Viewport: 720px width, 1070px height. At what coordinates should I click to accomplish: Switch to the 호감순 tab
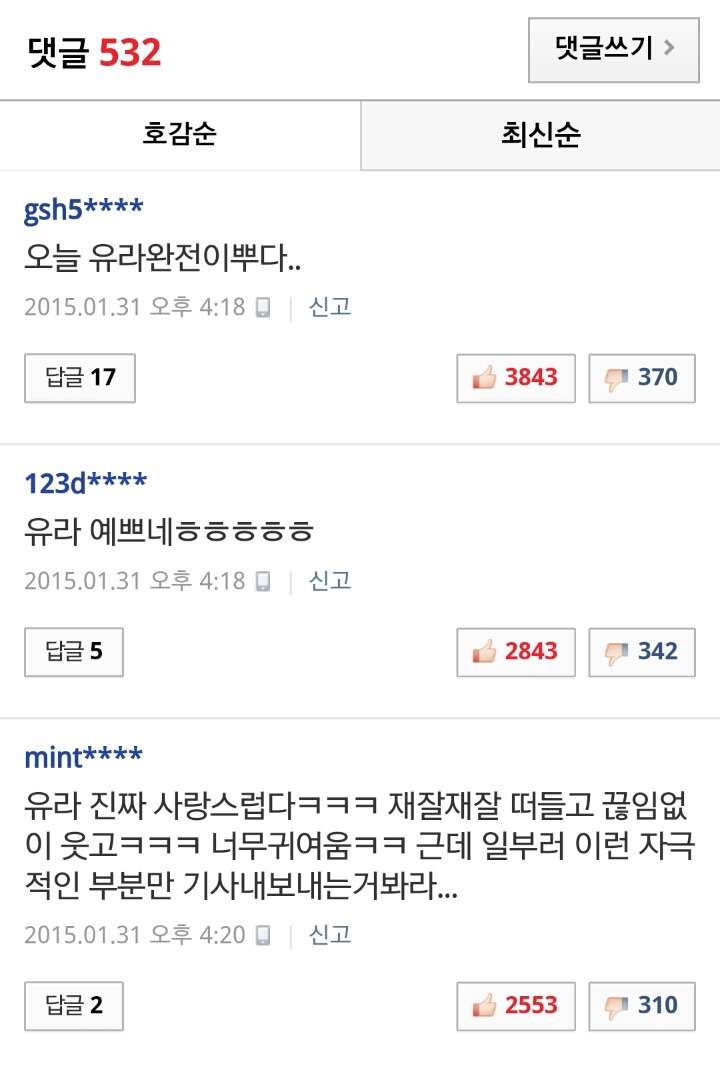(x=180, y=135)
